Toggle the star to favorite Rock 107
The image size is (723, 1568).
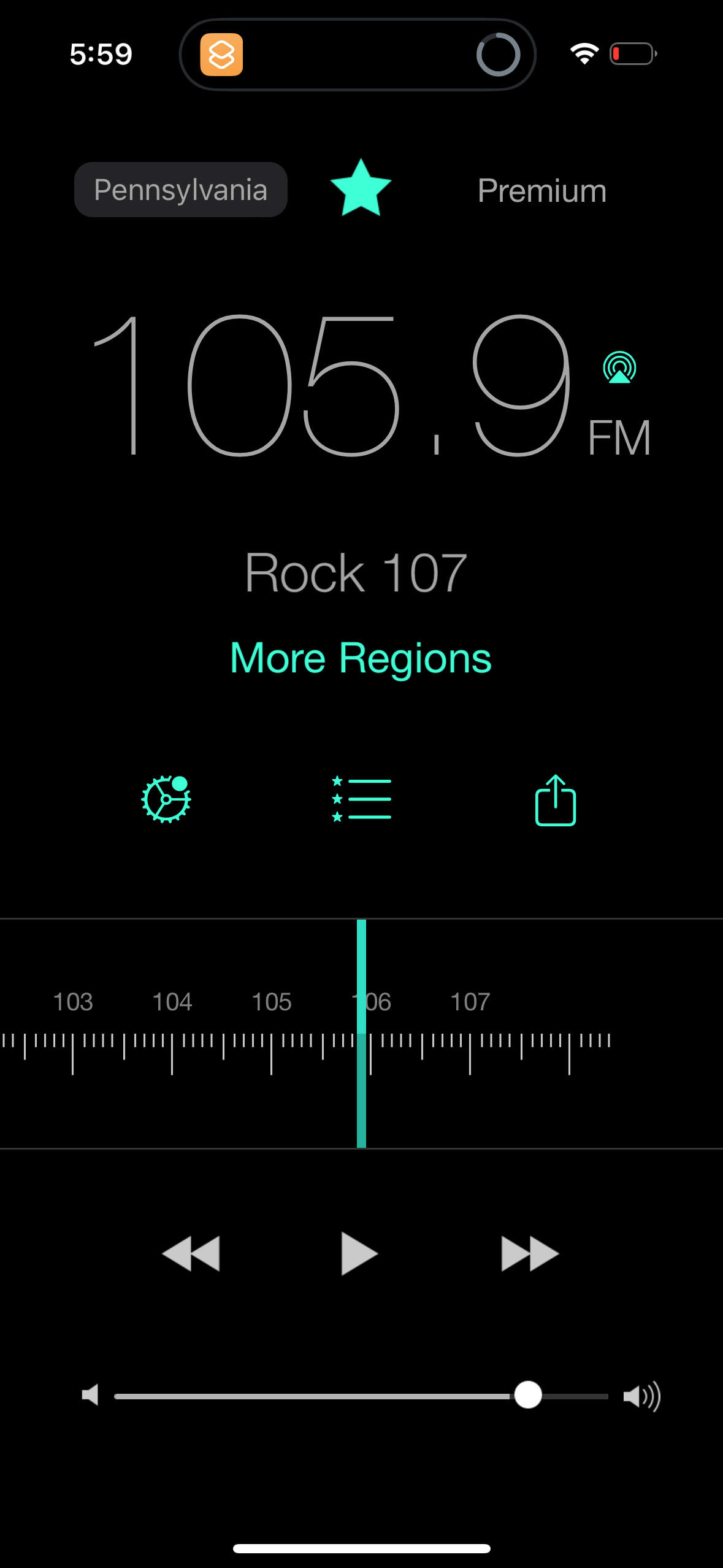(361, 188)
